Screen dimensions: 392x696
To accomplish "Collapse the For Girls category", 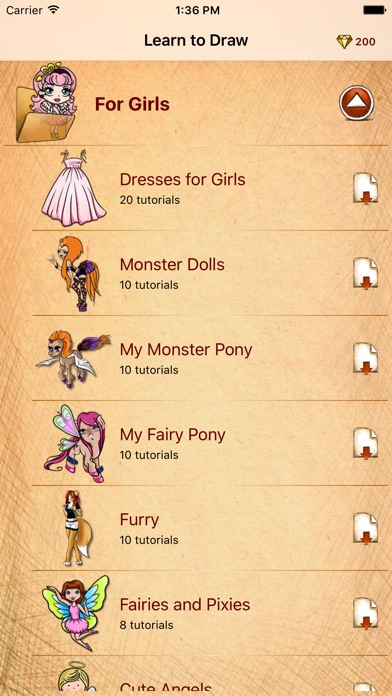I will pyautogui.click(x=356, y=103).
